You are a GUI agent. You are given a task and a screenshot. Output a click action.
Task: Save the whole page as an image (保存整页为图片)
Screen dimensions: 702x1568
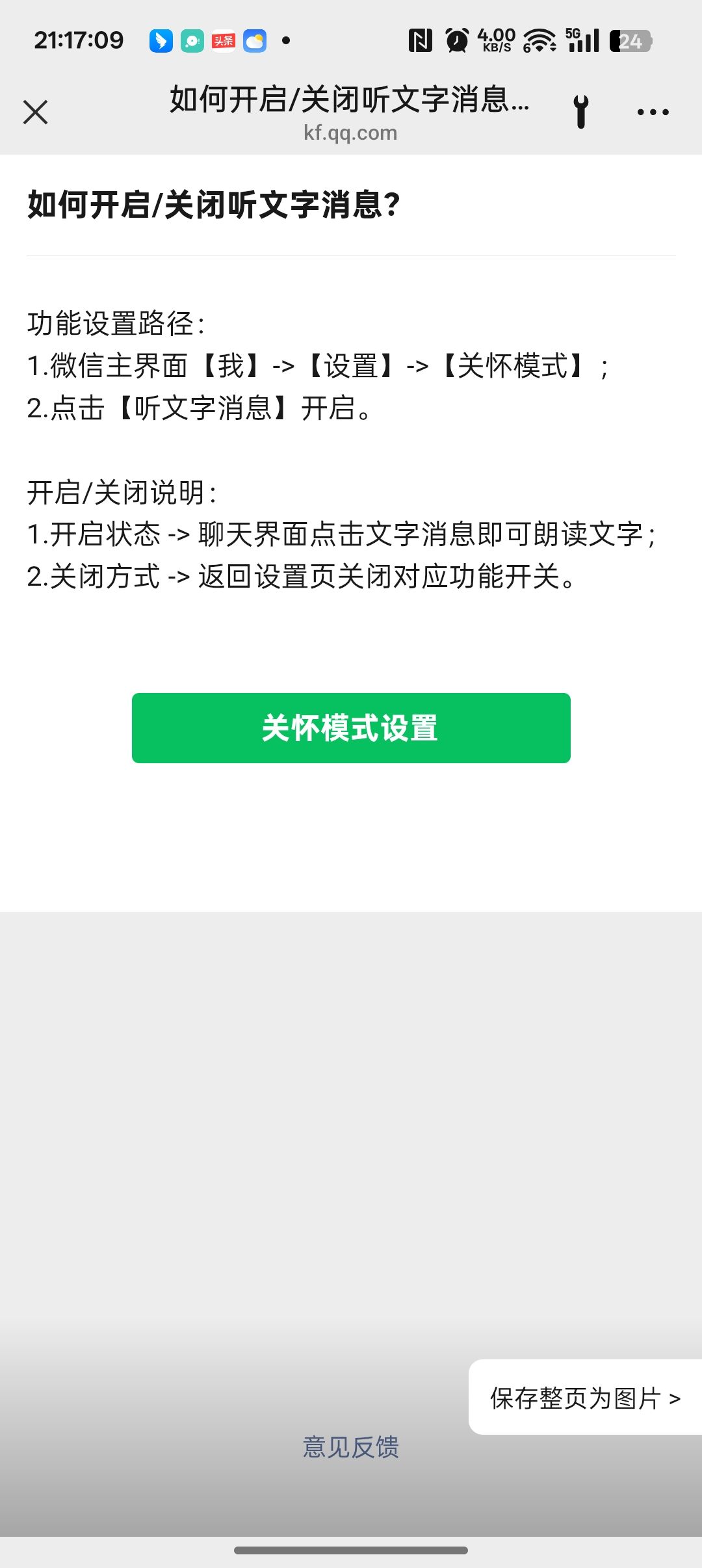pyautogui.click(x=585, y=1398)
